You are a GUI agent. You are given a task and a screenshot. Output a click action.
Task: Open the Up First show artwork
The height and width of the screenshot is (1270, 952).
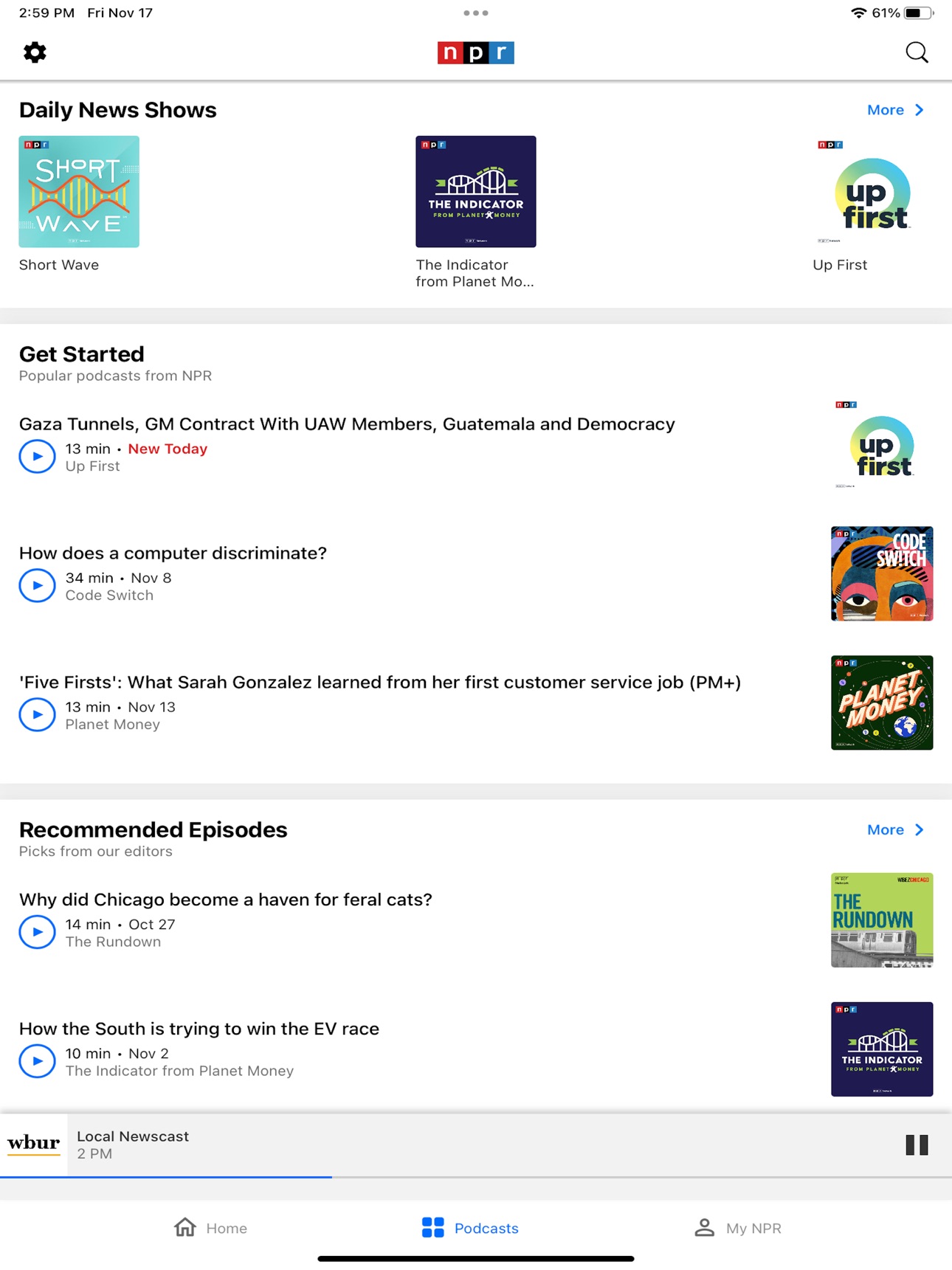point(864,191)
